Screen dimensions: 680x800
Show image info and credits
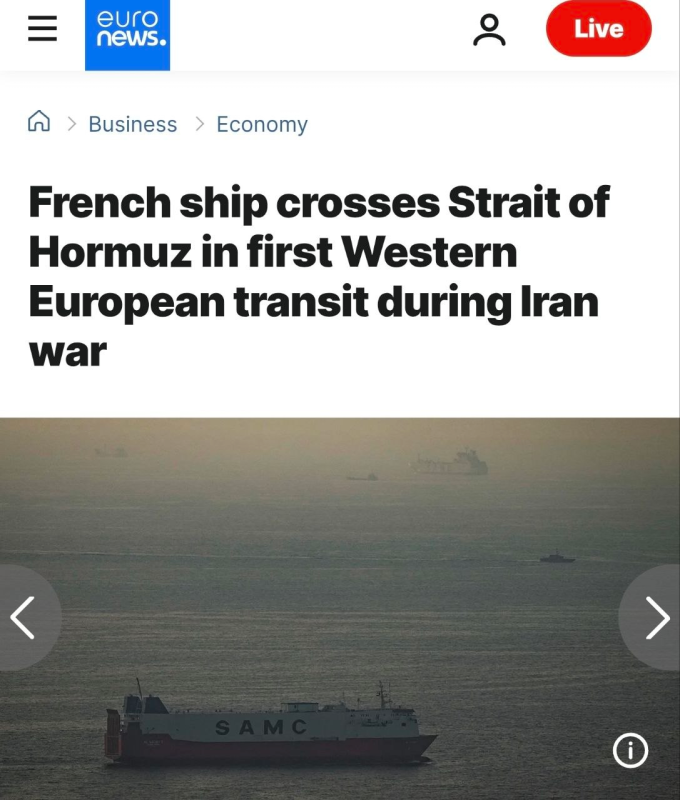[630, 750]
